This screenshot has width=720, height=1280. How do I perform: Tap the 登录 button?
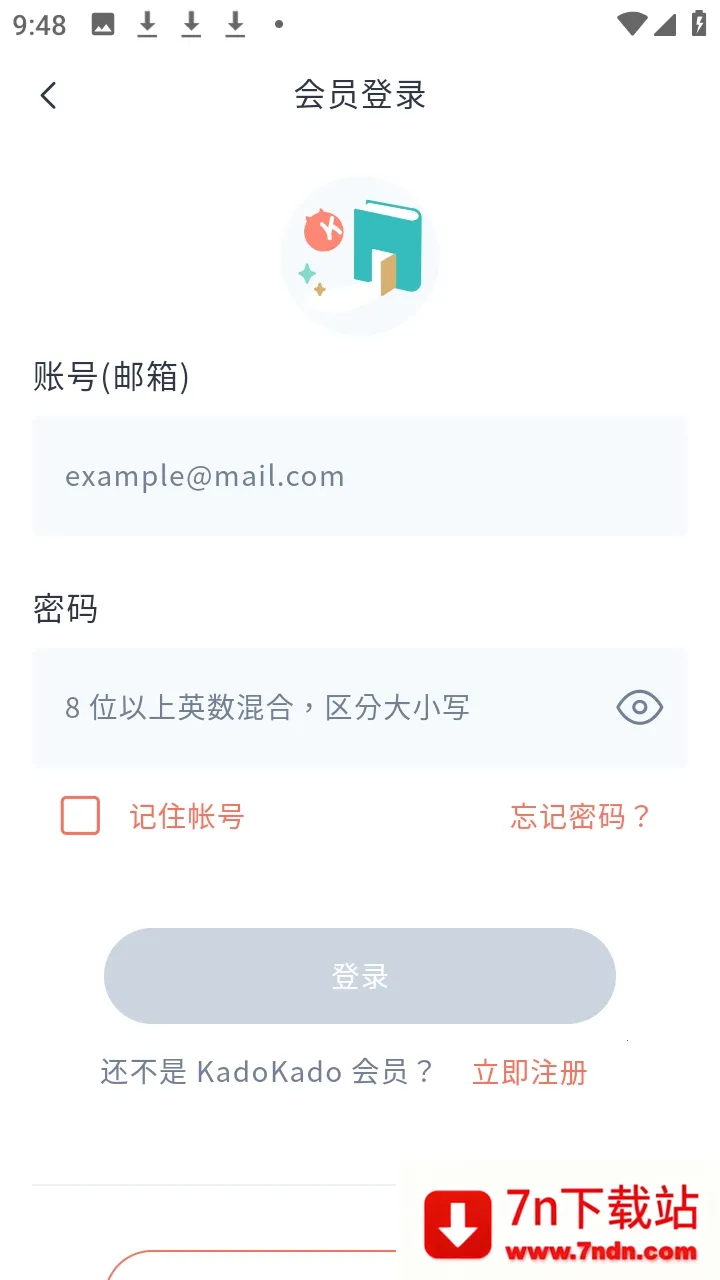click(x=359, y=976)
